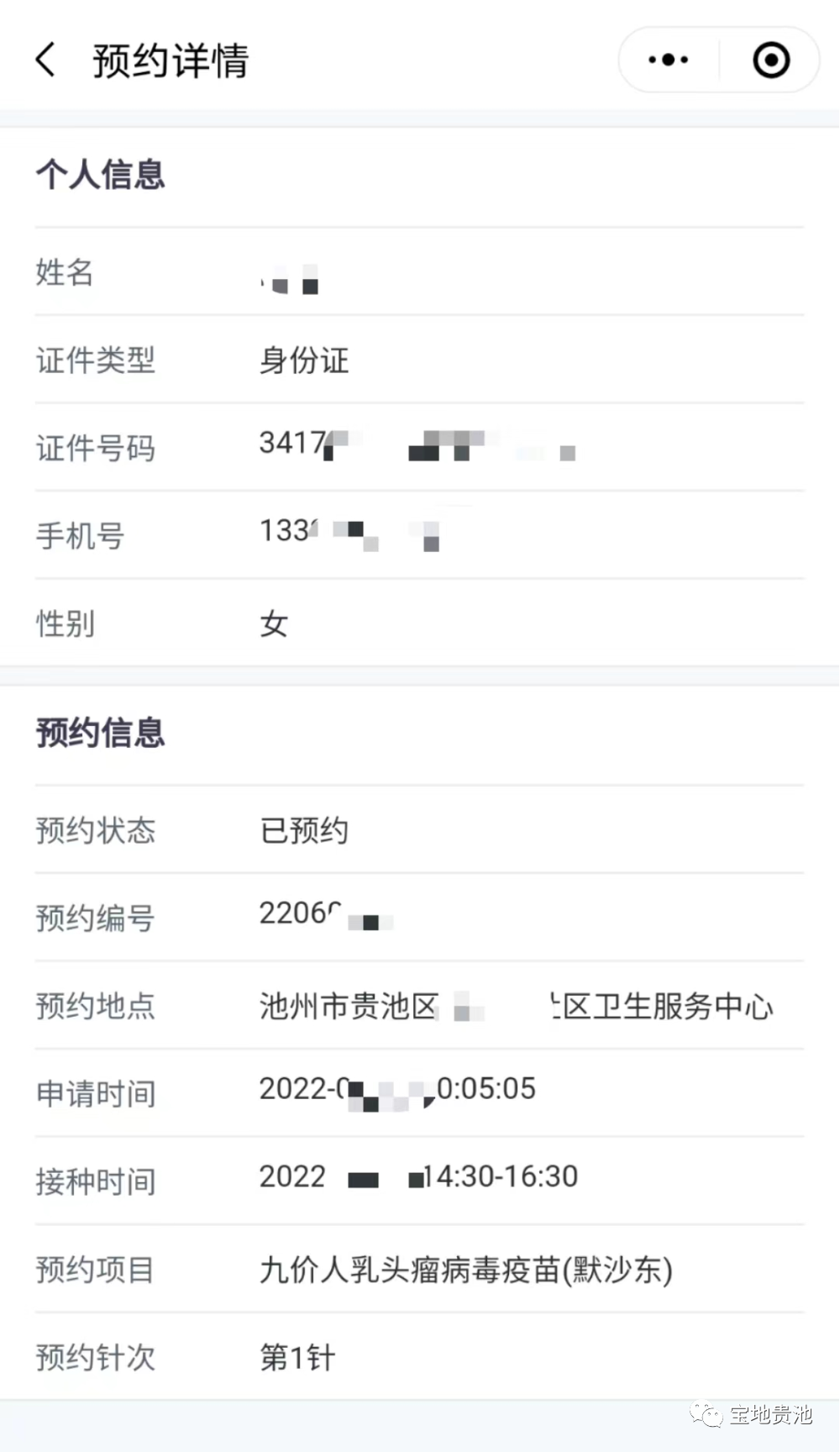The width and height of the screenshot is (840, 1452).
Task: Go back from the 预约详情 page
Action: click(46, 60)
